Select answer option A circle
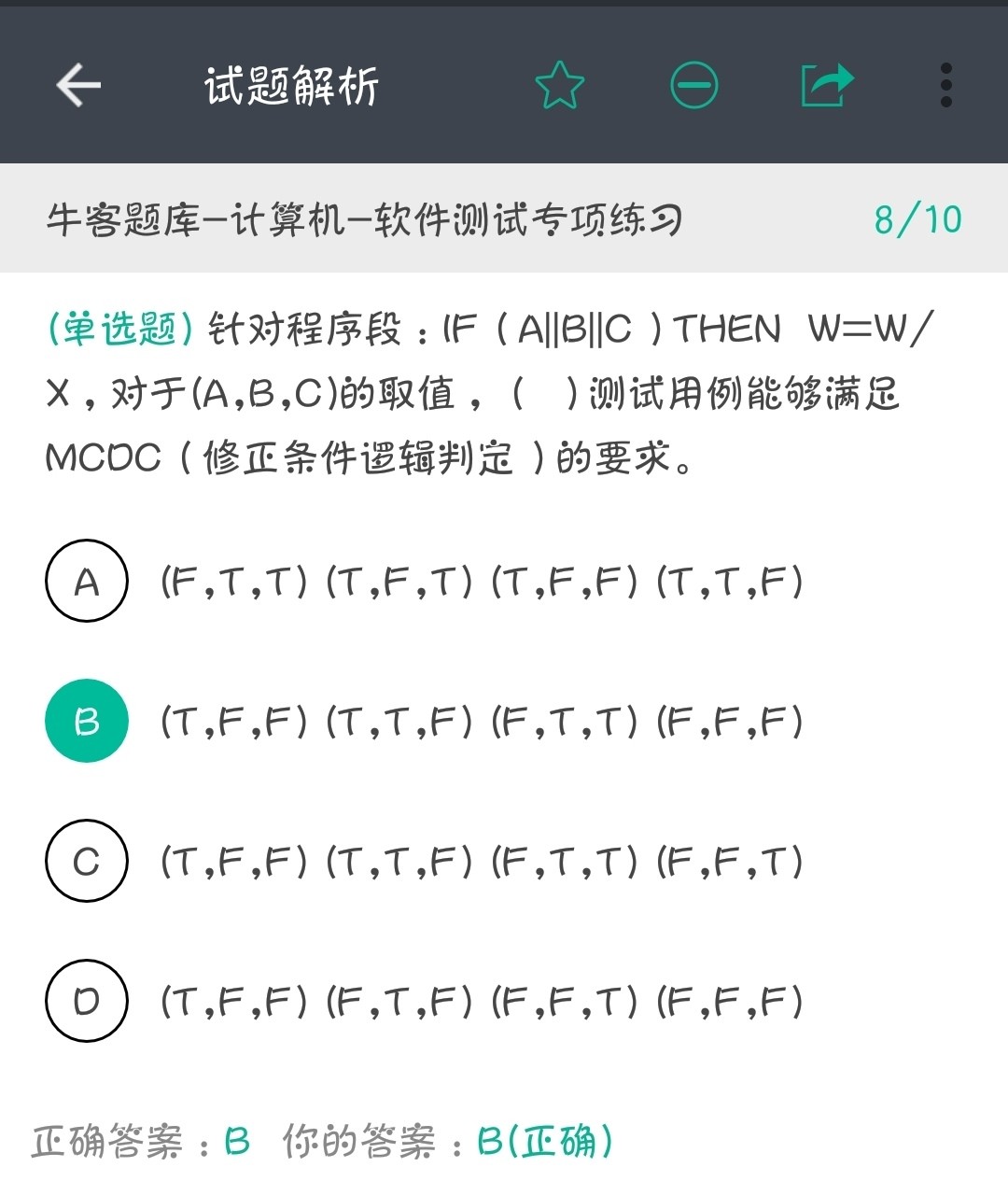Image resolution: width=1008 pixels, height=1195 pixels. pos(86,582)
